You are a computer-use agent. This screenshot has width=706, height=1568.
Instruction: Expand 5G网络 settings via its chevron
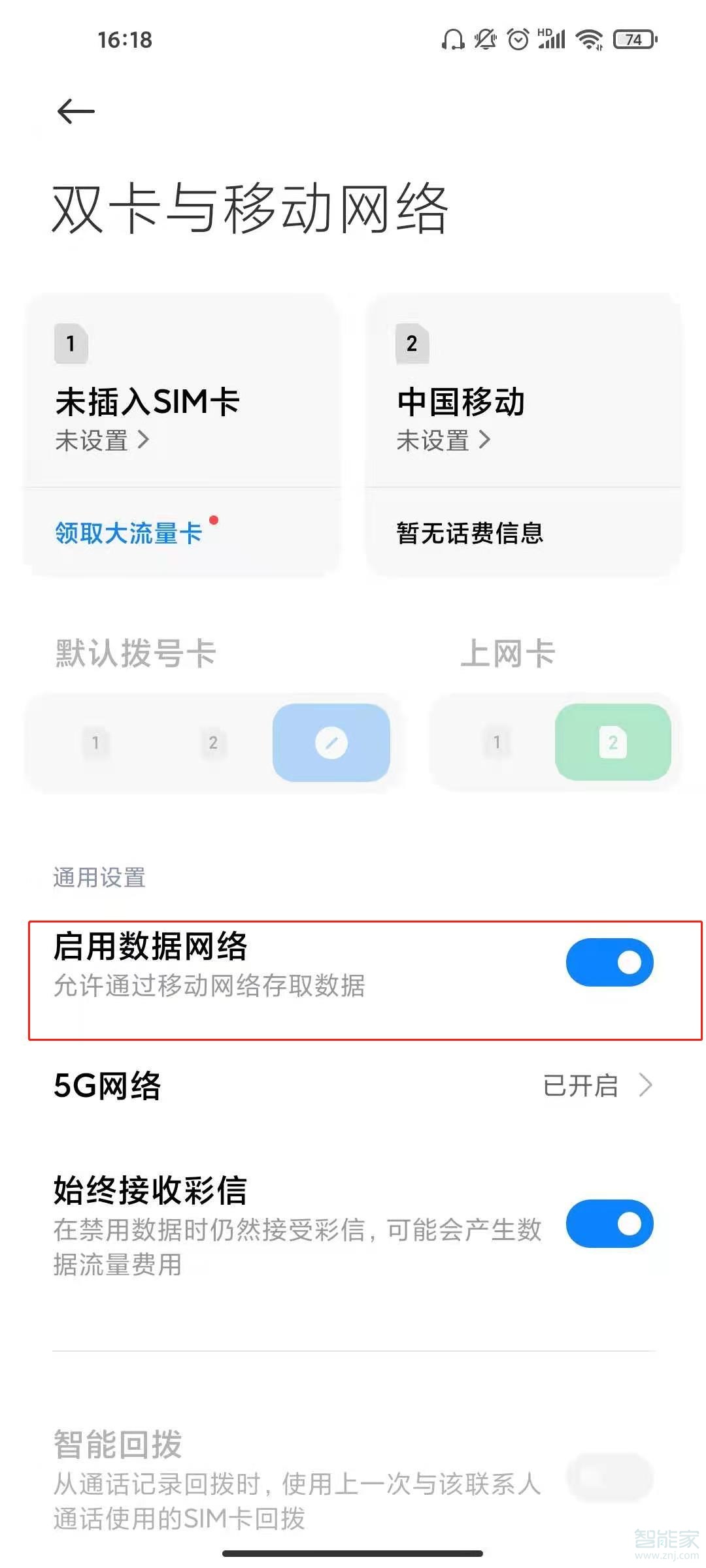(646, 1084)
